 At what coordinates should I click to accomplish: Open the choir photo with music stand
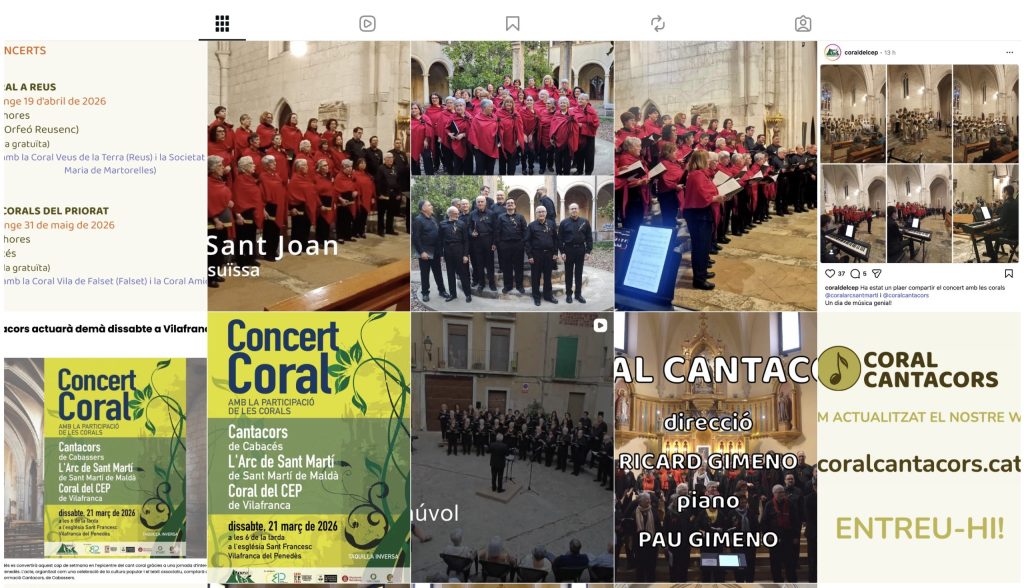click(715, 175)
